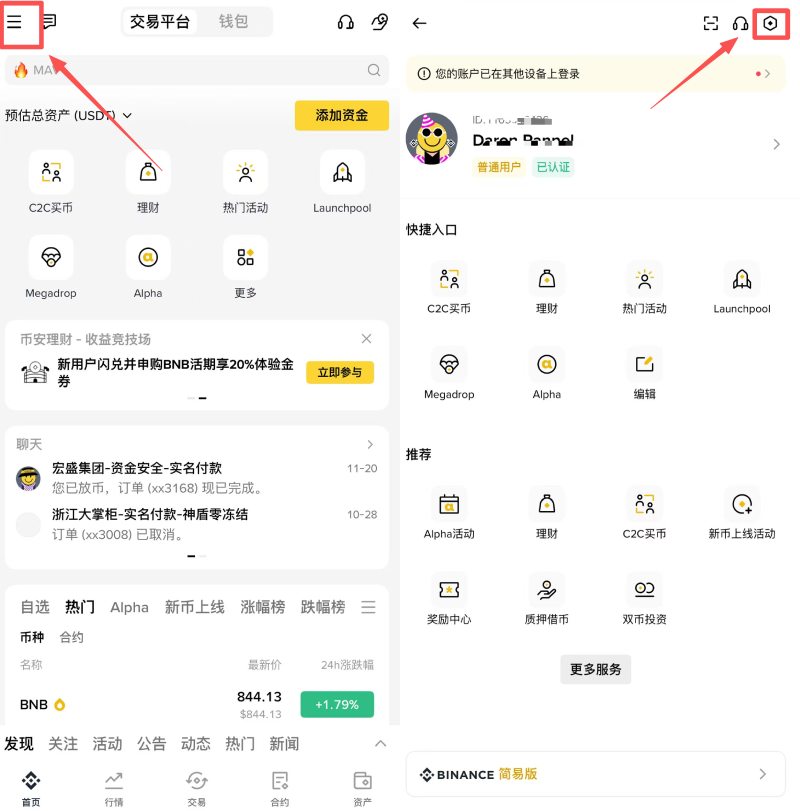Tap the 双币投资 investment icon

(644, 590)
